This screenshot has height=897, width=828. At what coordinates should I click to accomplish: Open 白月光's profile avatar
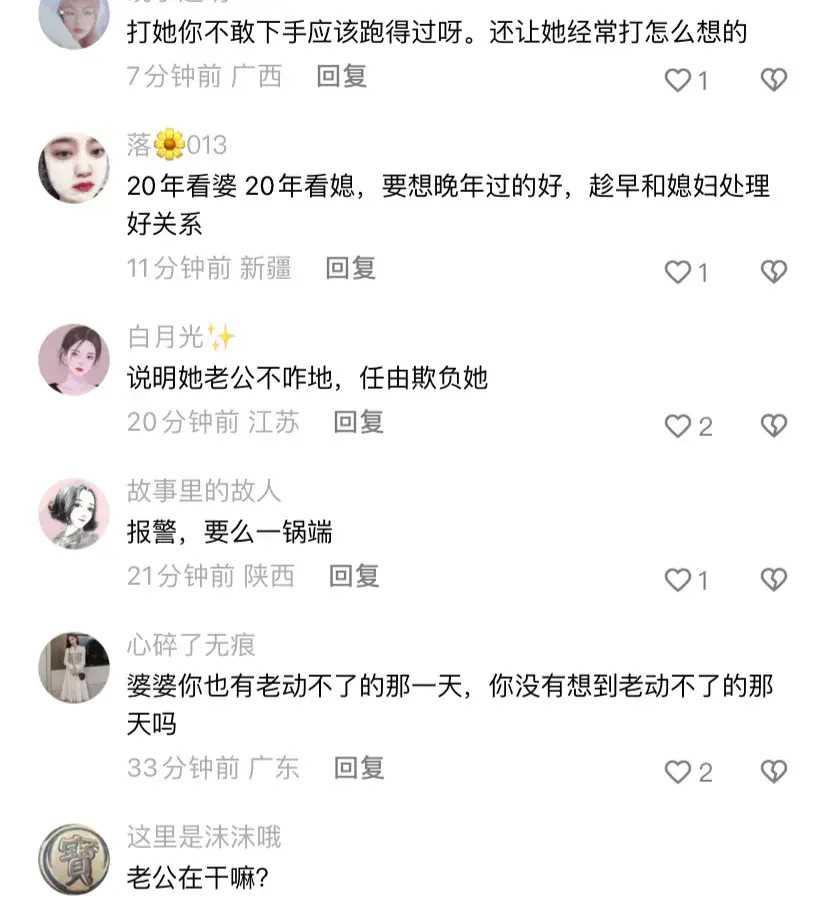click(74, 360)
